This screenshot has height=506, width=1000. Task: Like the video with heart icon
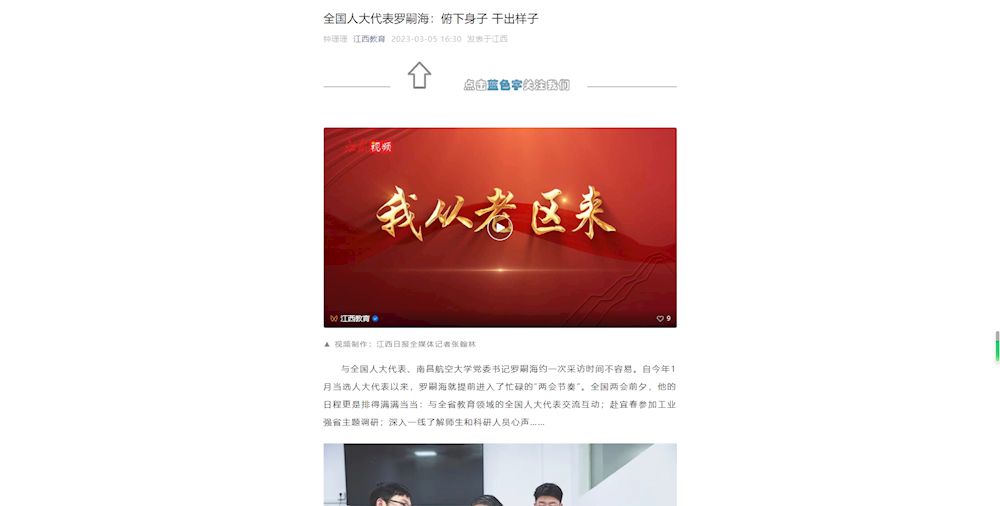660,319
